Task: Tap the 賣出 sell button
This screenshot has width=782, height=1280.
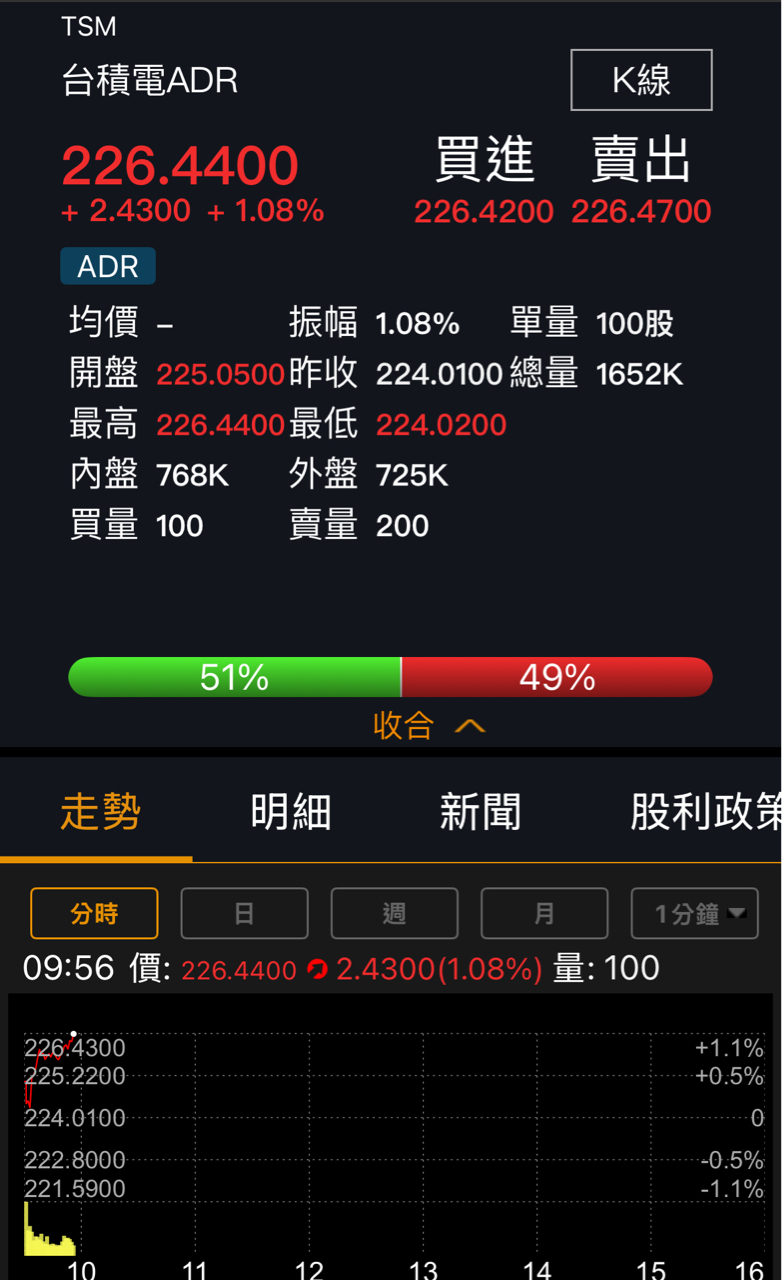Action: coord(641,160)
